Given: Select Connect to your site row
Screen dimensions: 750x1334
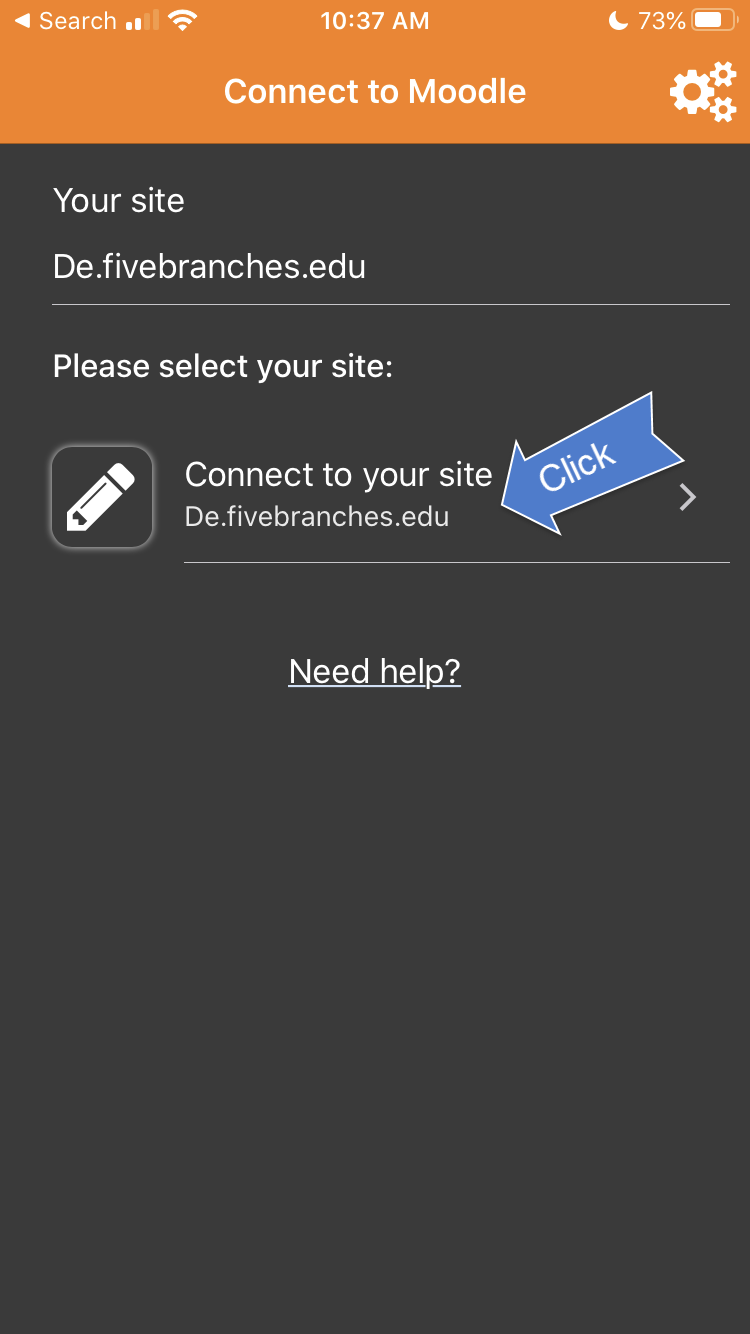Looking at the screenshot, I should coord(390,496).
